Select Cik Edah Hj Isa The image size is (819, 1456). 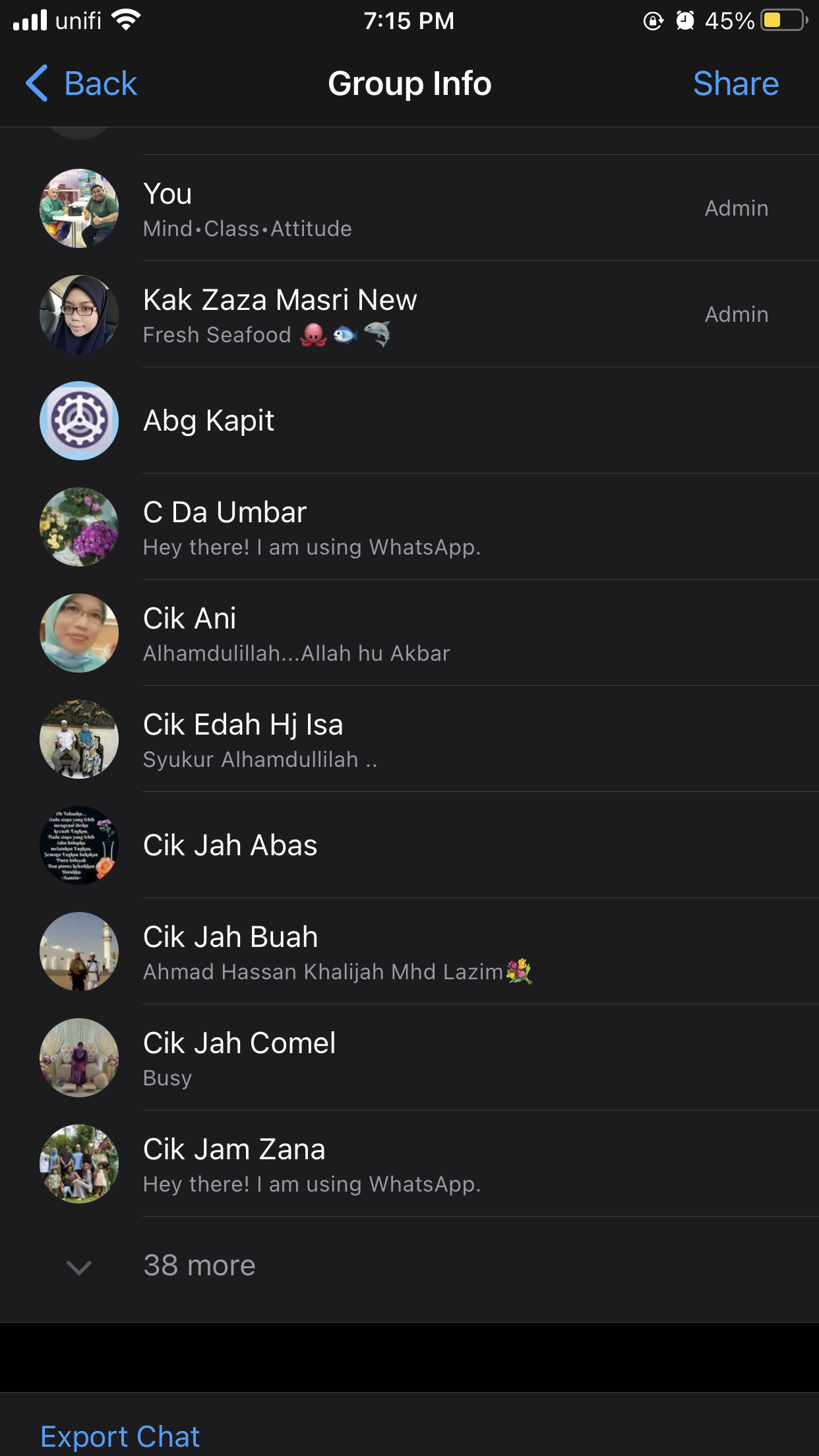pyautogui.click(x=409, y=739)
